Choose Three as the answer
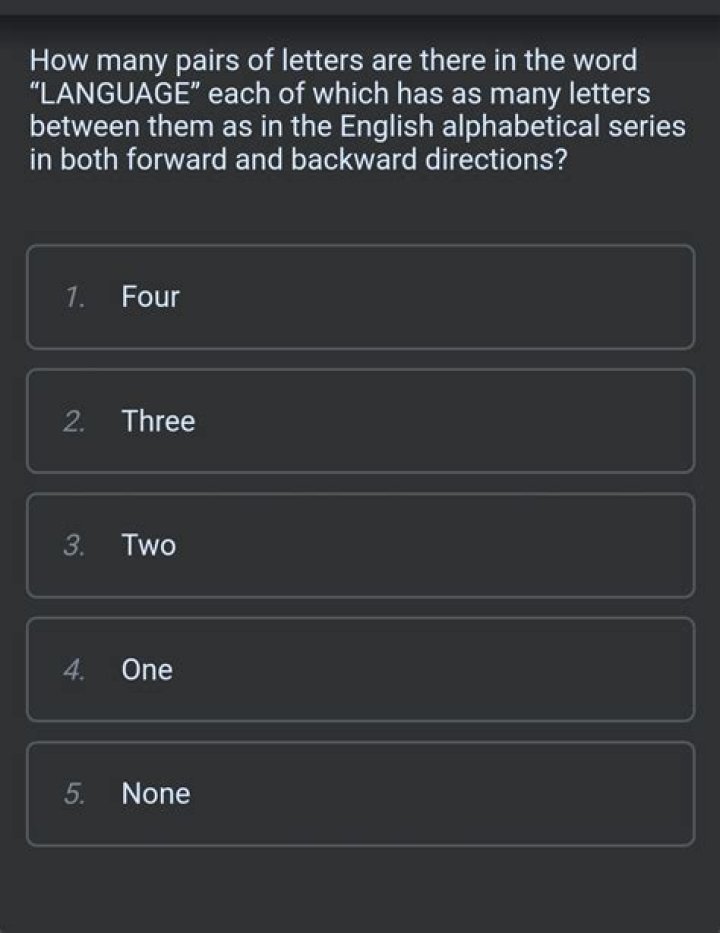The width and height of the screenshot is (720, 933). tap(360, 421)
